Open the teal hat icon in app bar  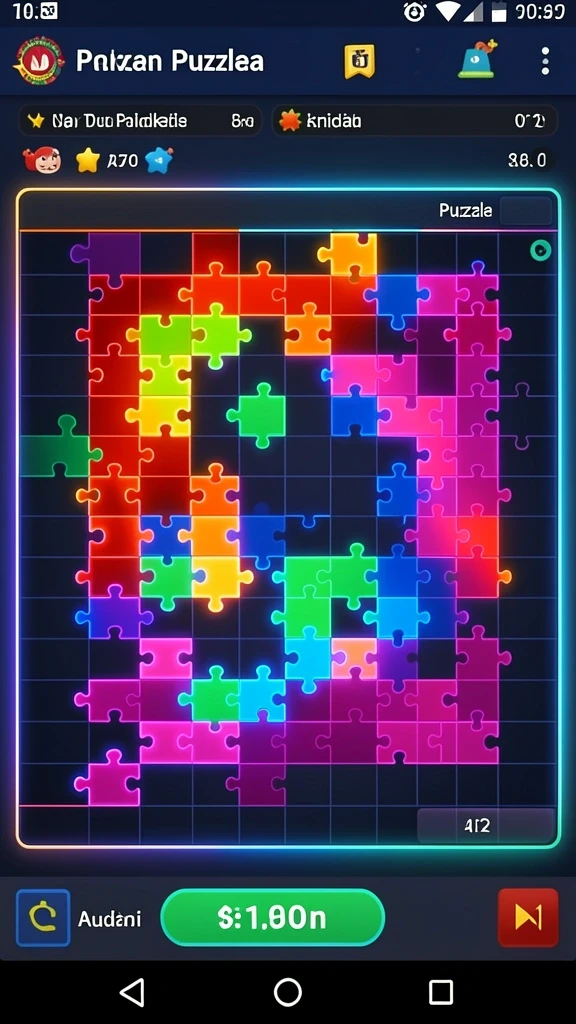(476, 59)
